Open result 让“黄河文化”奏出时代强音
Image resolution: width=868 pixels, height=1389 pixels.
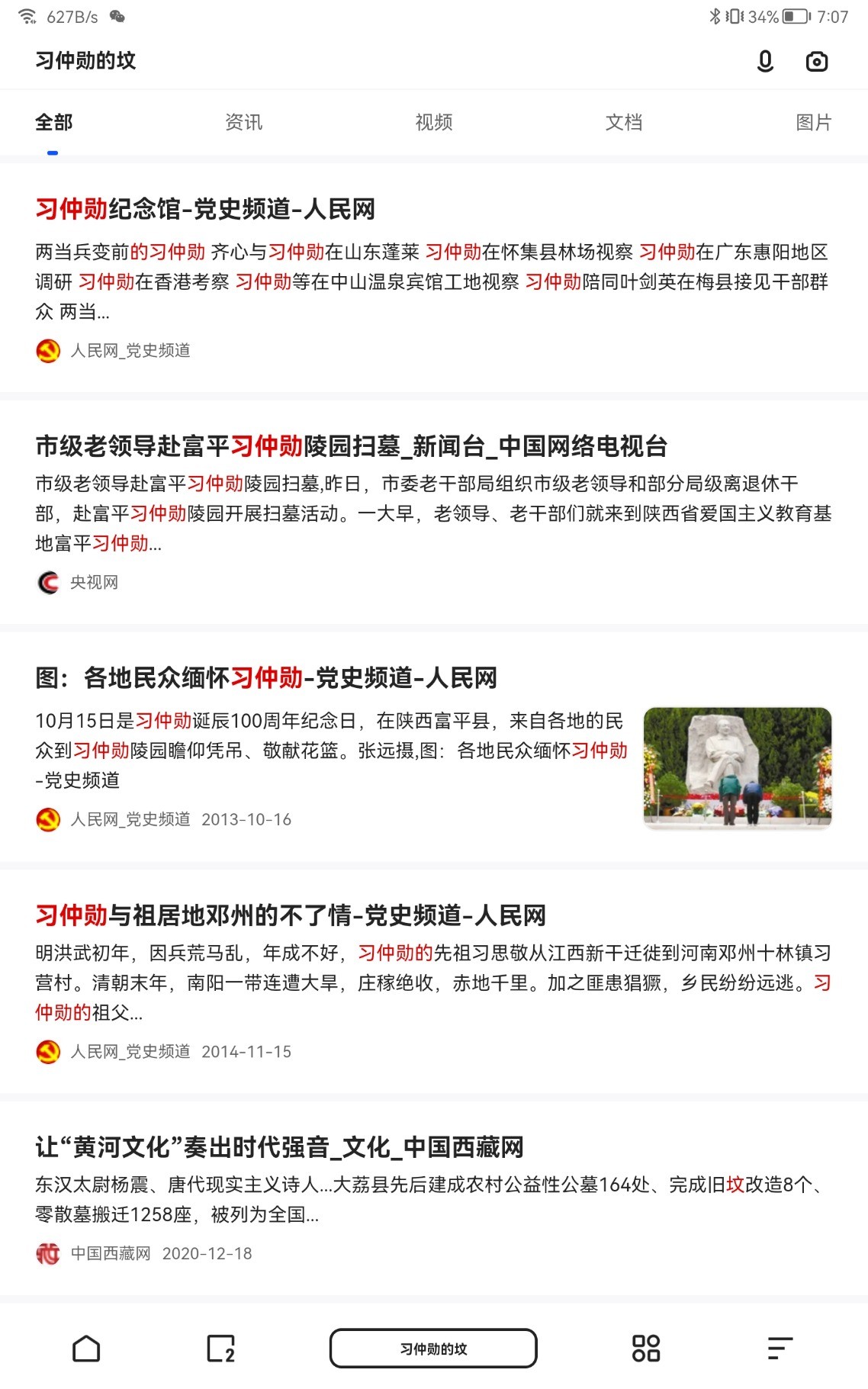pos(279,1146)
